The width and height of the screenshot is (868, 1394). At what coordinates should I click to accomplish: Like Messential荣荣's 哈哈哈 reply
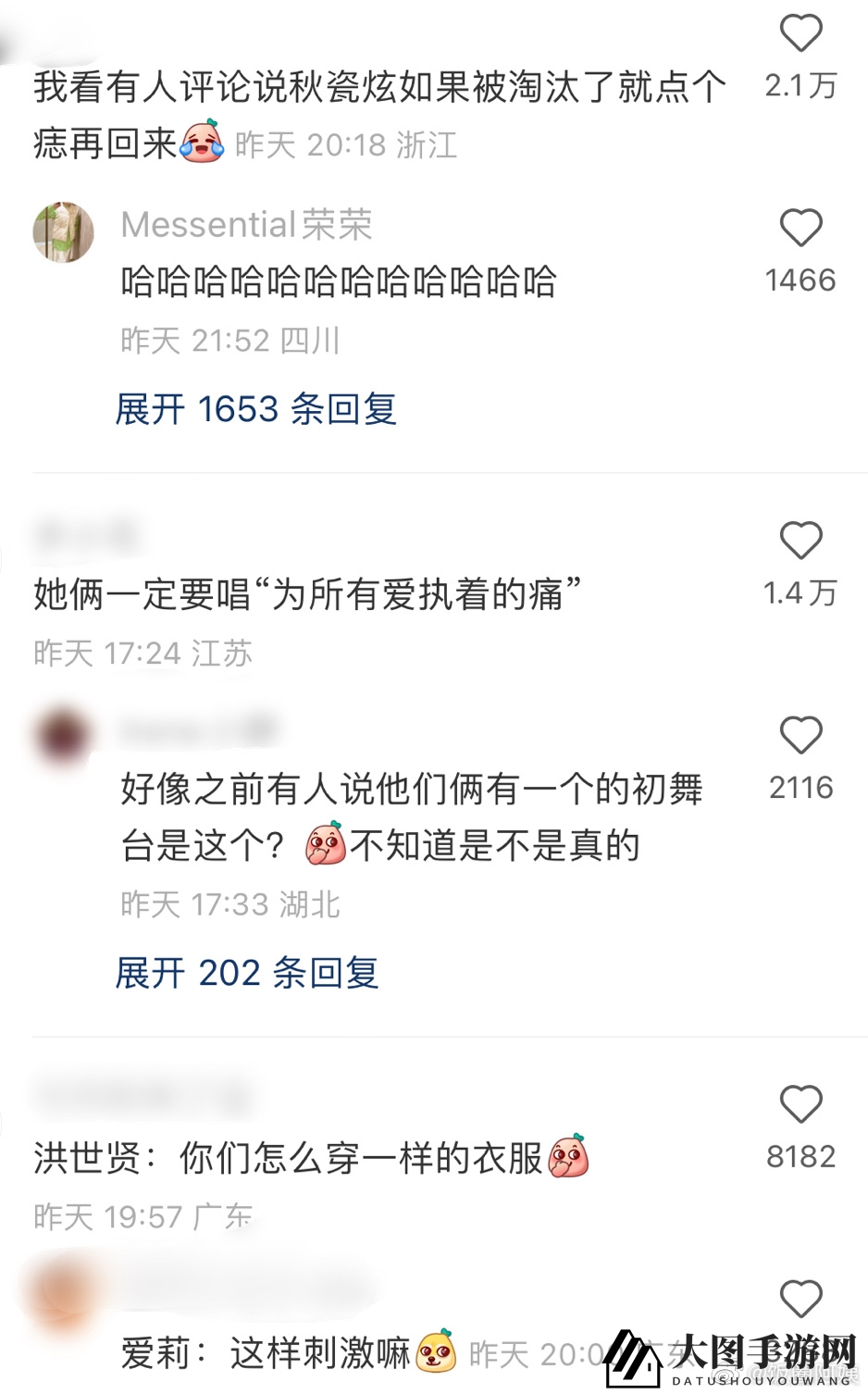click(x=800, y=229)
